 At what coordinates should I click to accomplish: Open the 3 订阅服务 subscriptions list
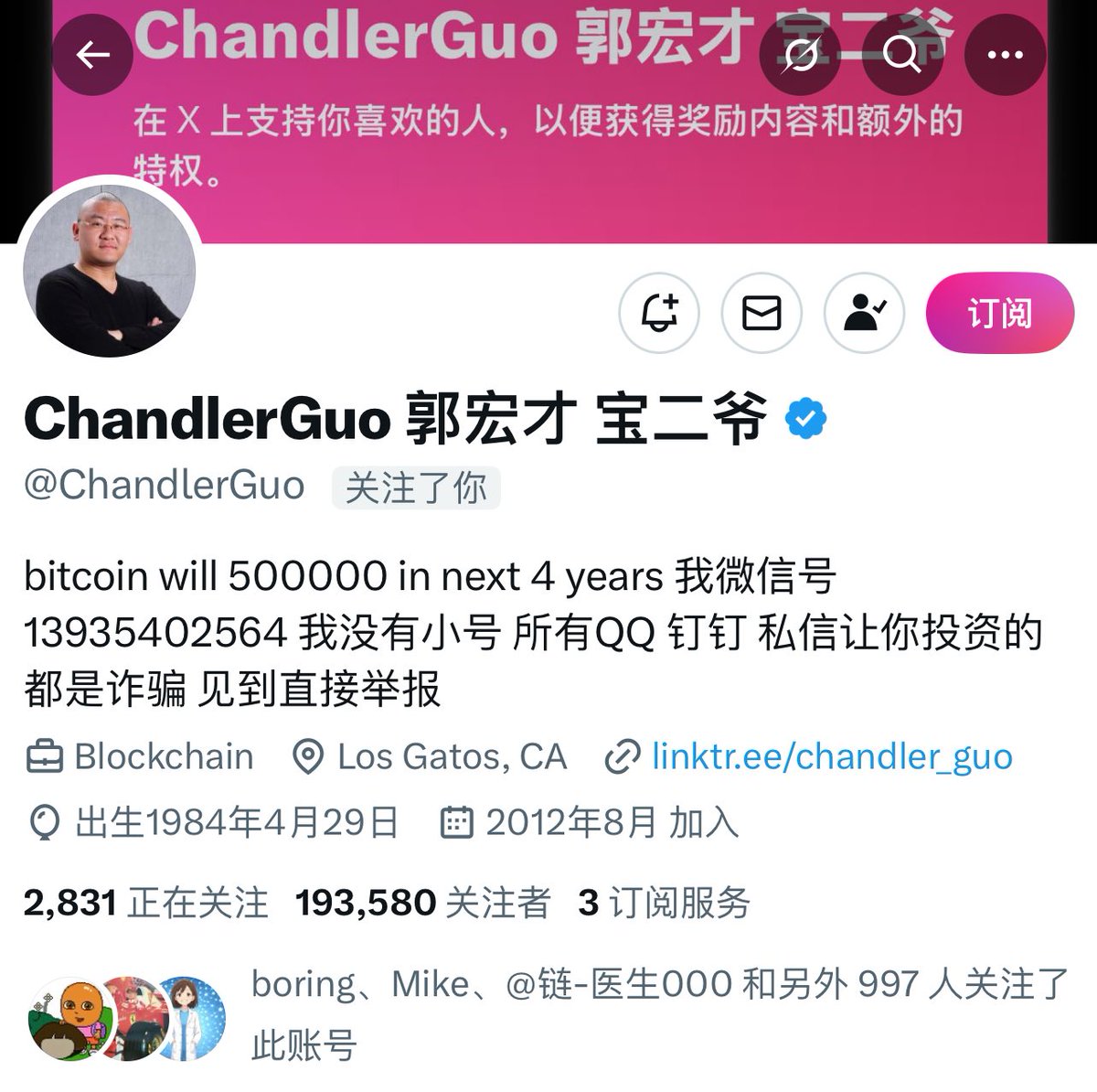(x=665, y=903)
